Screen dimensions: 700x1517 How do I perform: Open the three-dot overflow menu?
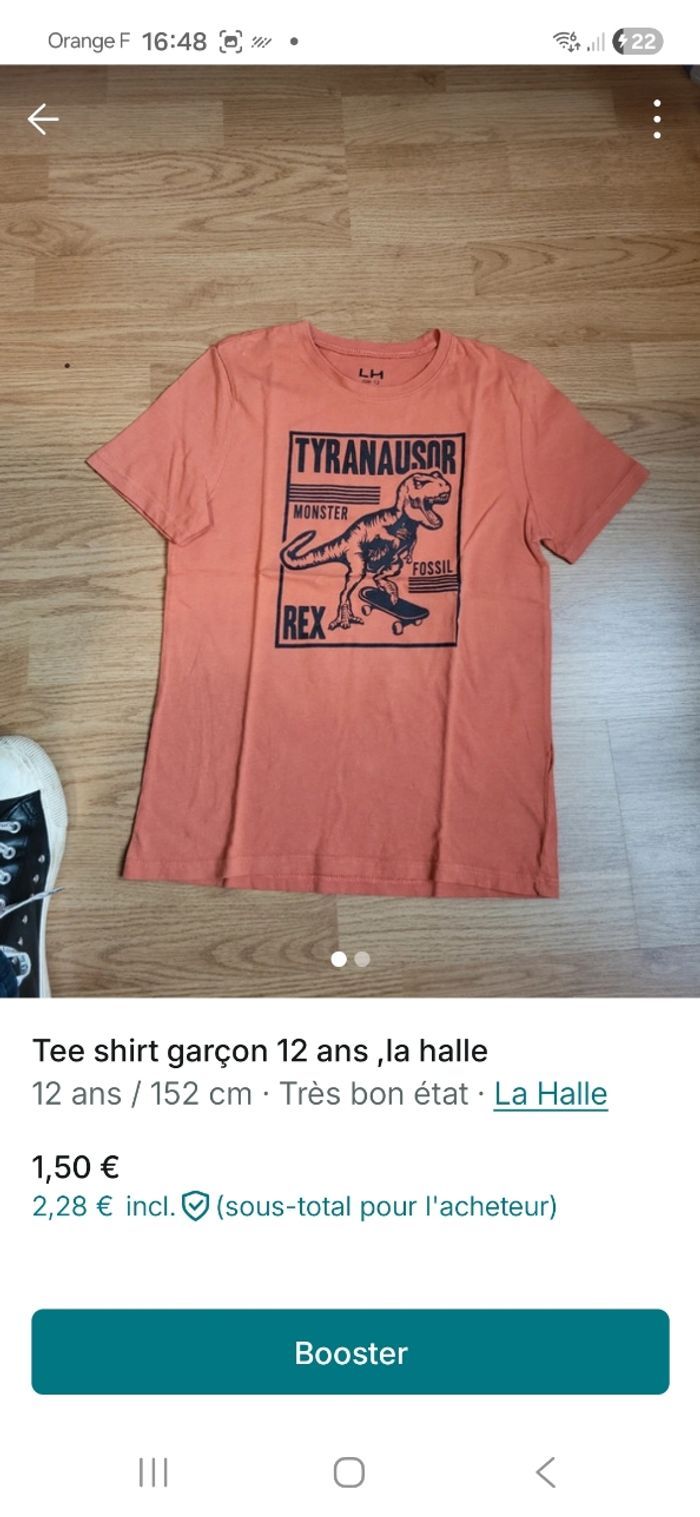[x=657, y=120]
